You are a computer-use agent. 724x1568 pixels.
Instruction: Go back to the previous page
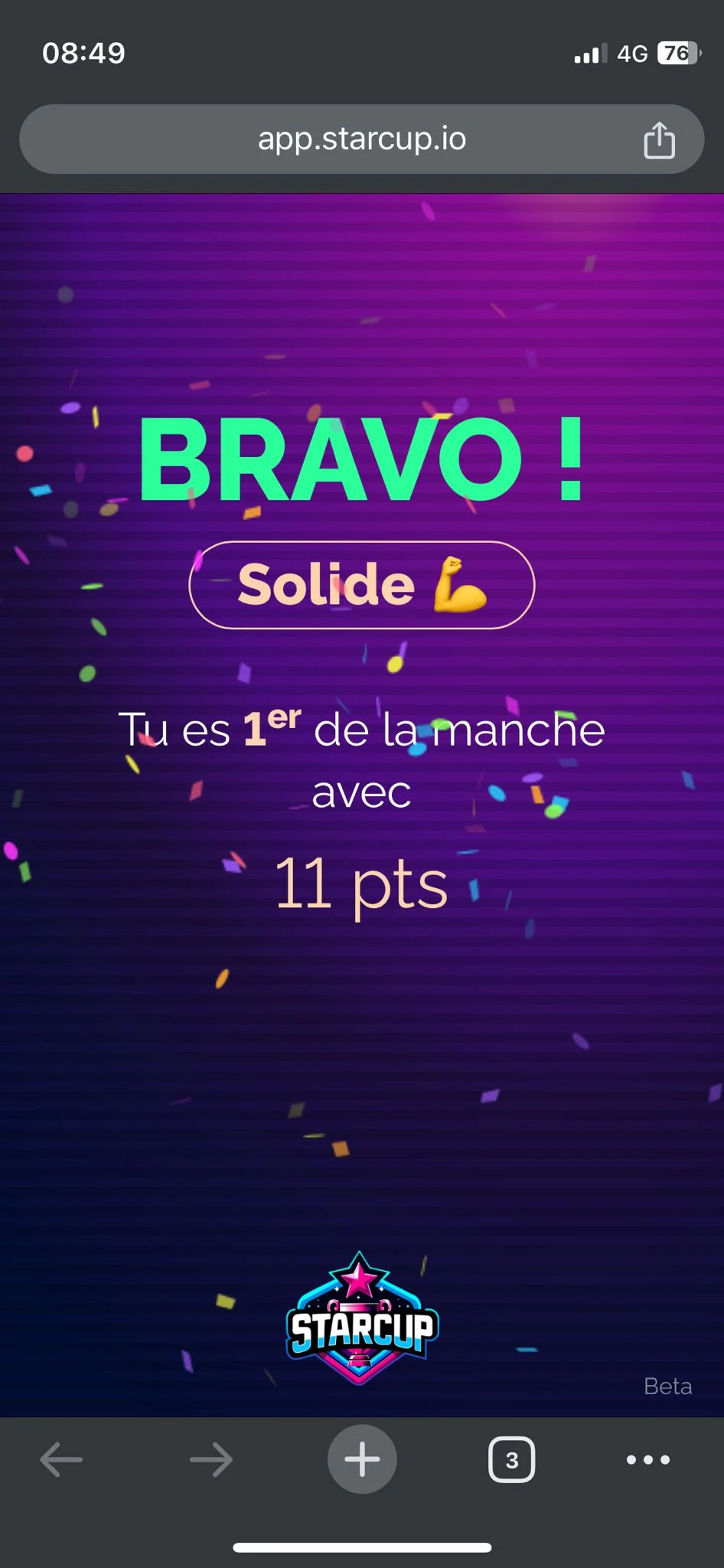(61, 1459)
